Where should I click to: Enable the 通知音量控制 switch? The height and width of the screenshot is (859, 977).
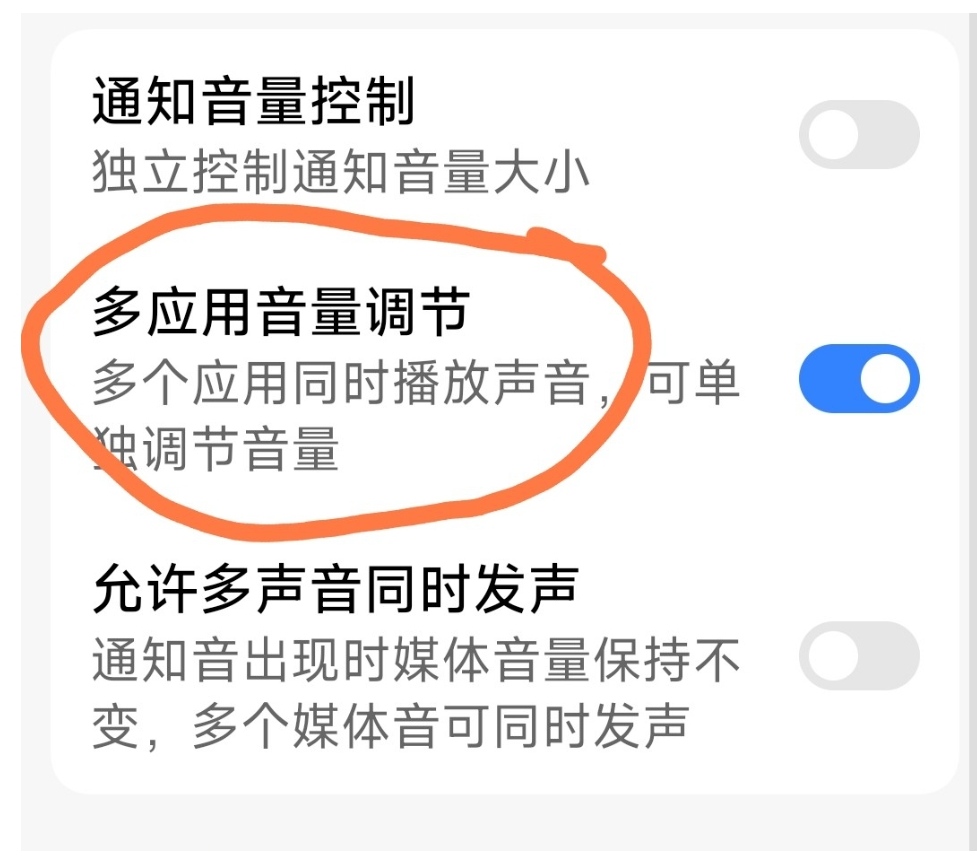858,135
